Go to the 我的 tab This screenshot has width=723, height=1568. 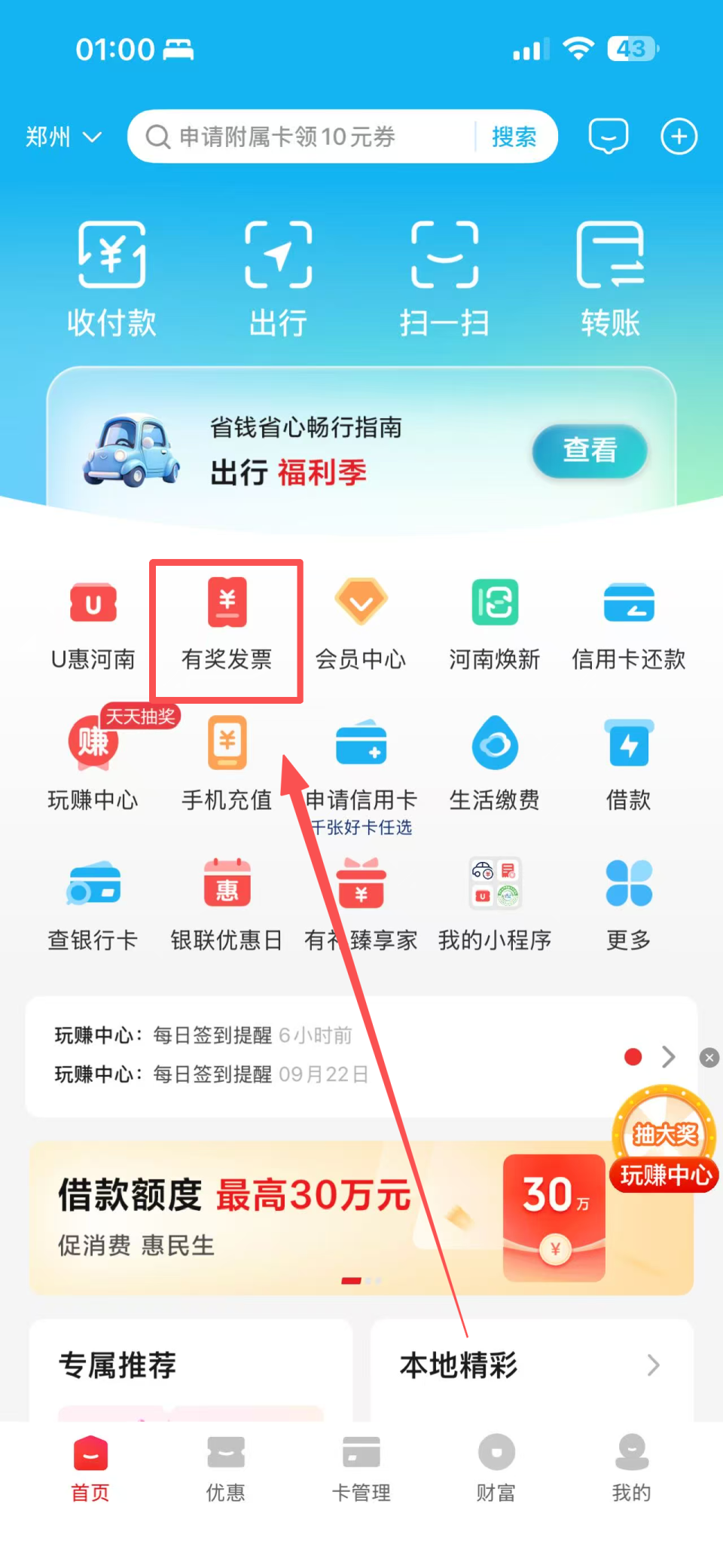pyautogui.click(x=632, y=1469)
